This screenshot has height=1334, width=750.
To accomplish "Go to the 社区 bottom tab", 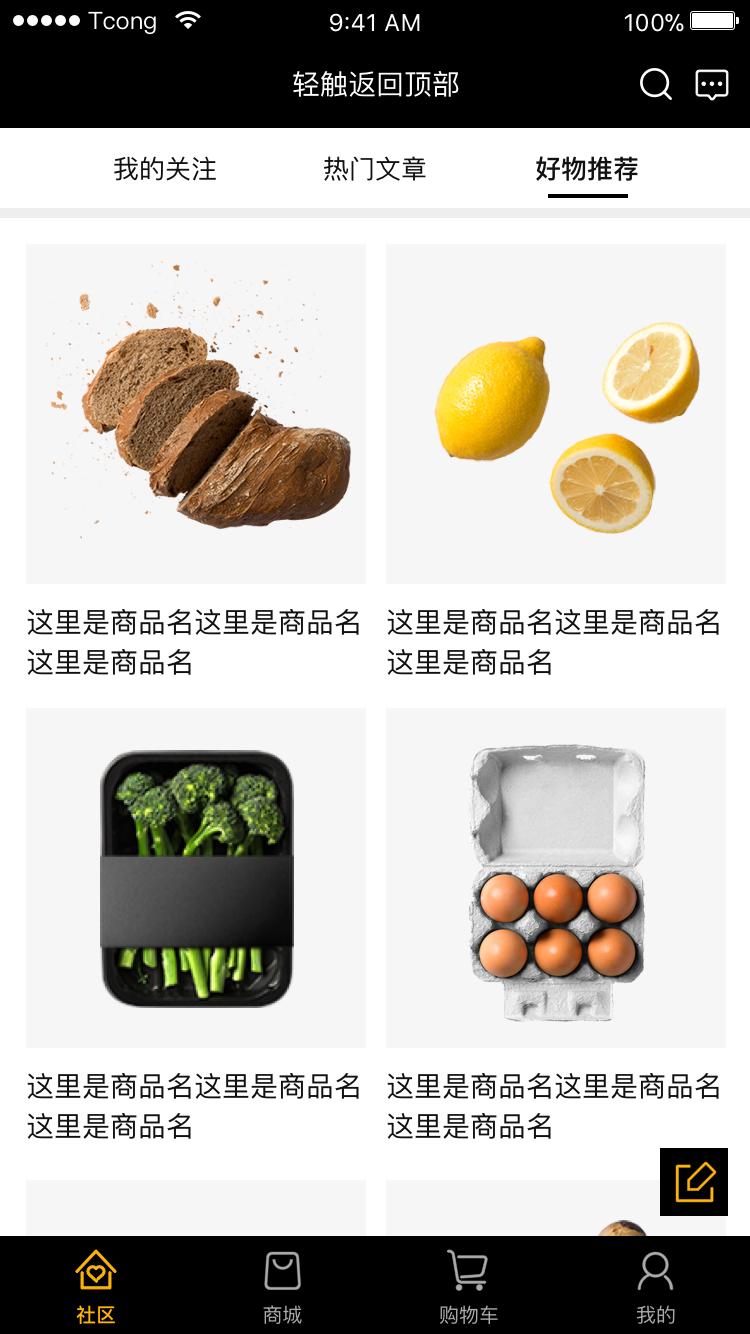I will 96,1286.
